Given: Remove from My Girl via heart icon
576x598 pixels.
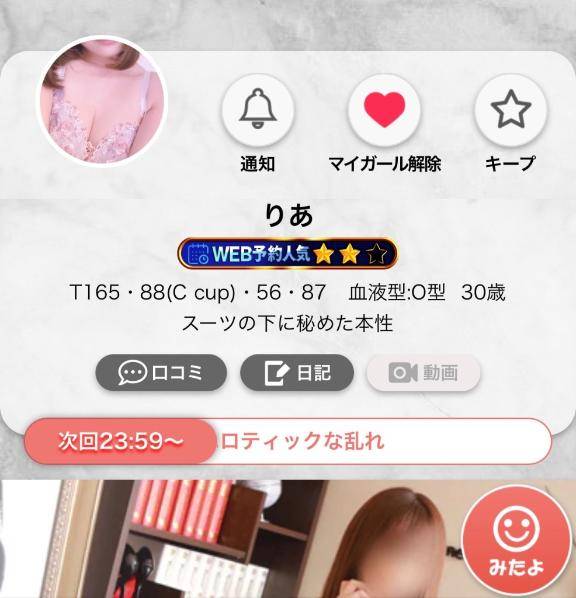Looking at the screenshot, I should pyautogui.click(x=384, y=110).
